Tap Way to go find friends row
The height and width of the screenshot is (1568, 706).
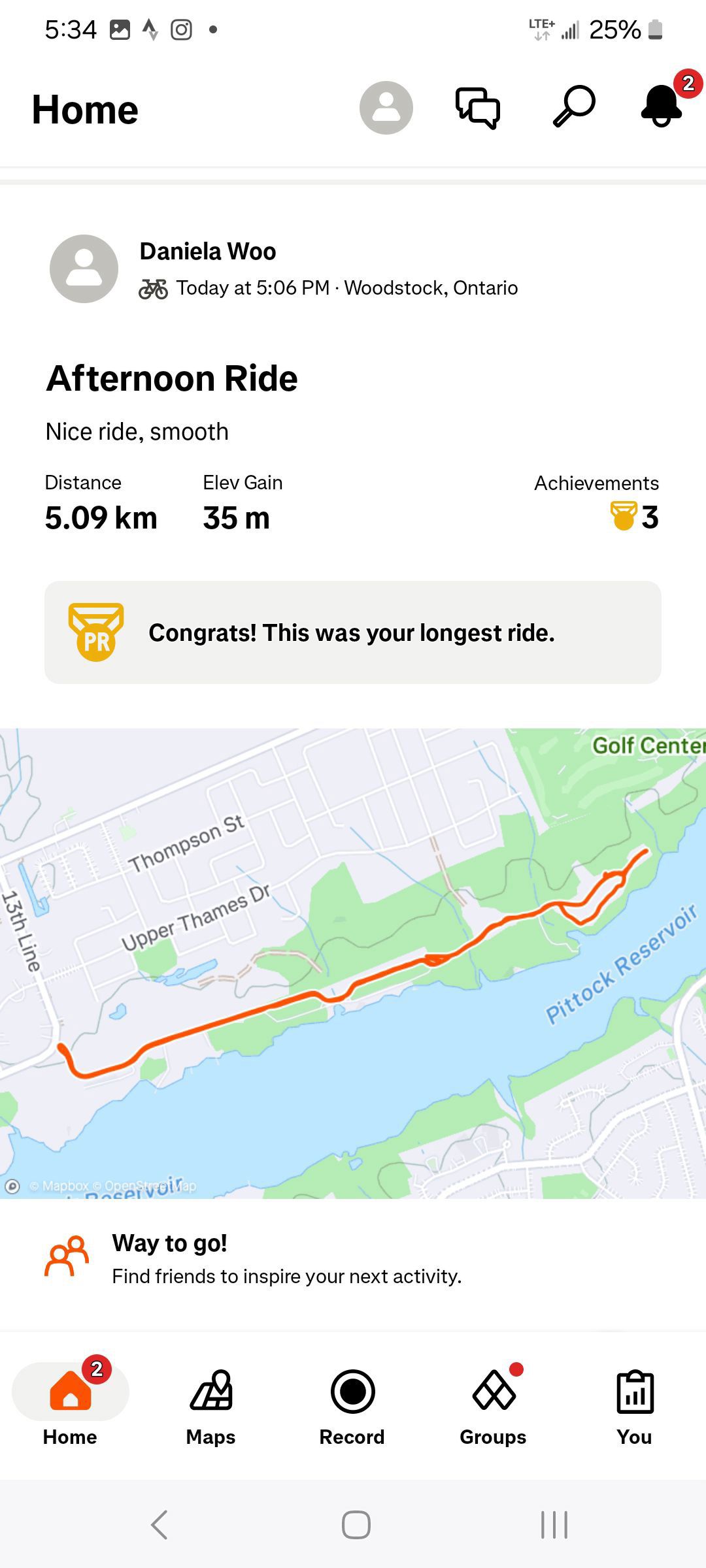click(353, 1259)
